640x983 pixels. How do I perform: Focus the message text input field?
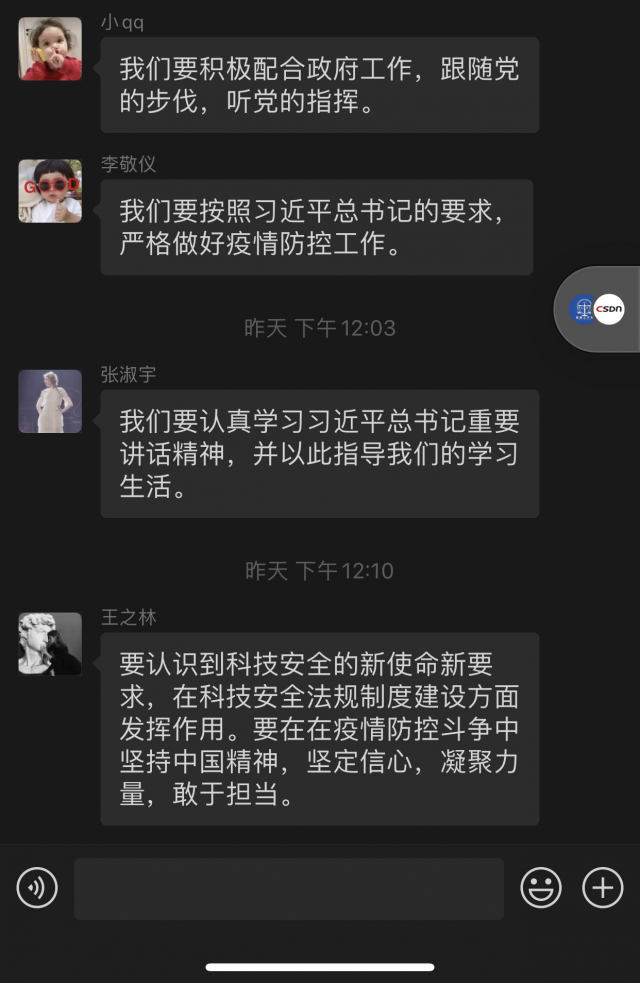288,888
